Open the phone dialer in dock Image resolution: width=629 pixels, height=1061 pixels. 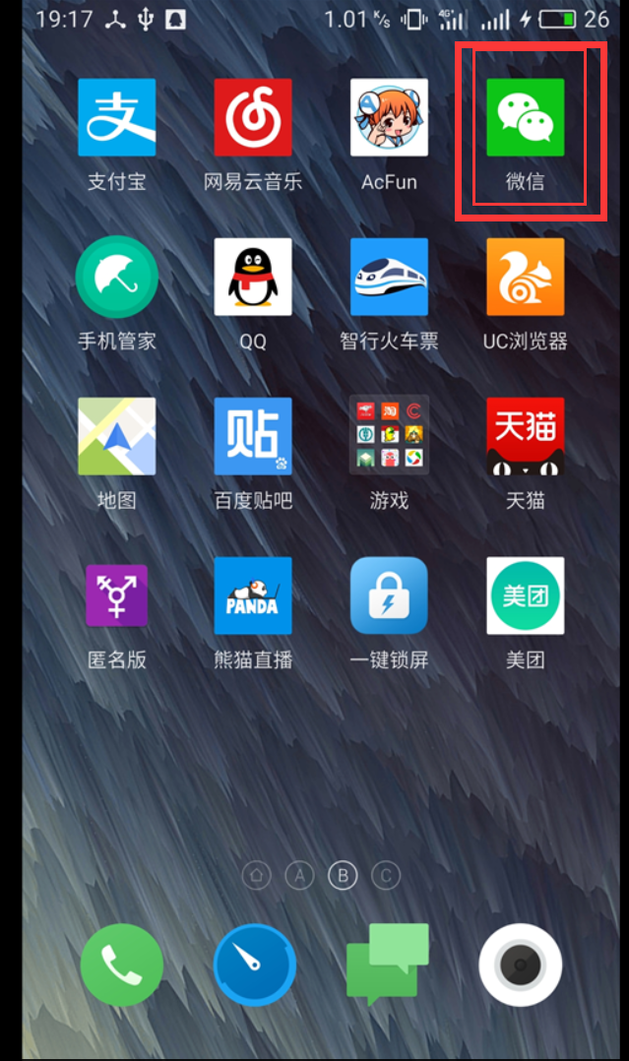[122, 965]
